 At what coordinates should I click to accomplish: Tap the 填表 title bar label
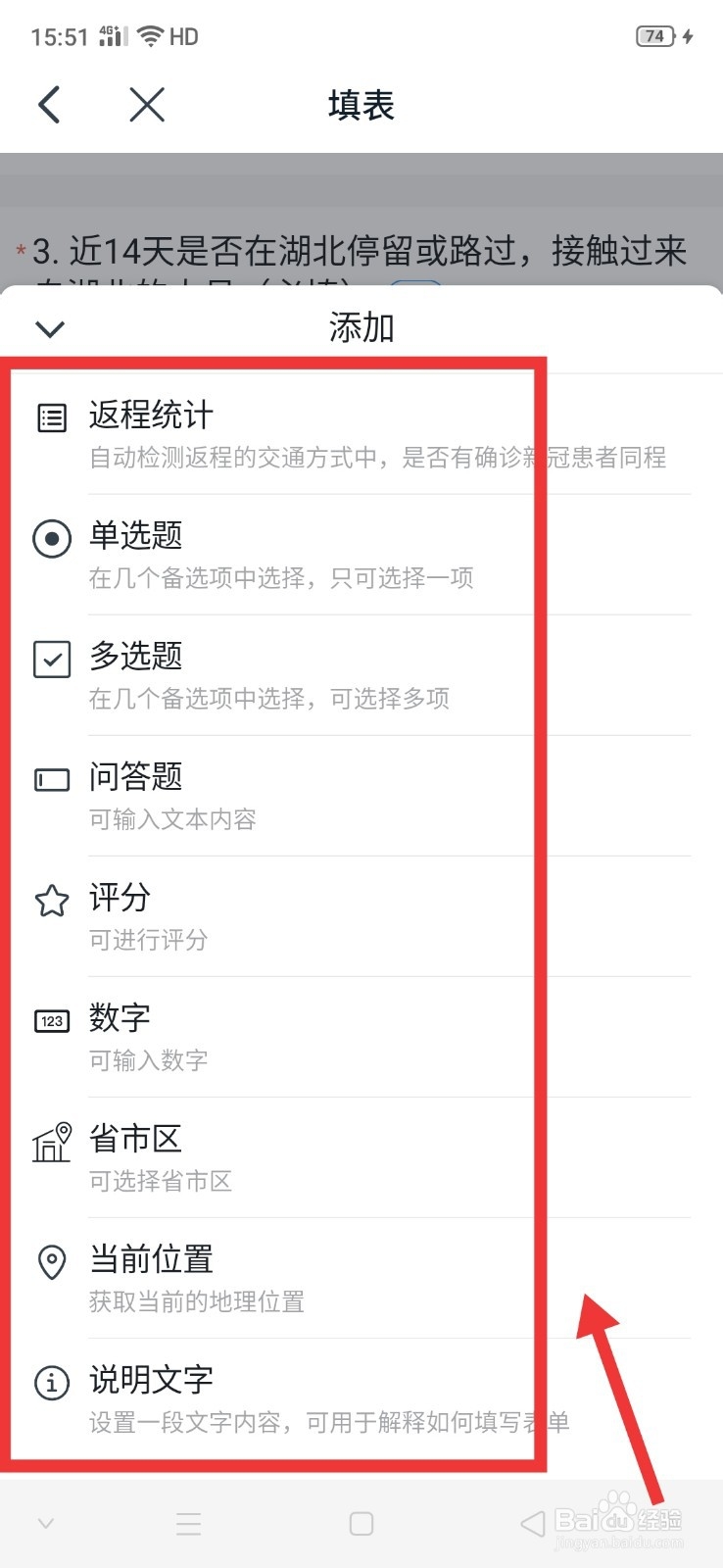360,105
